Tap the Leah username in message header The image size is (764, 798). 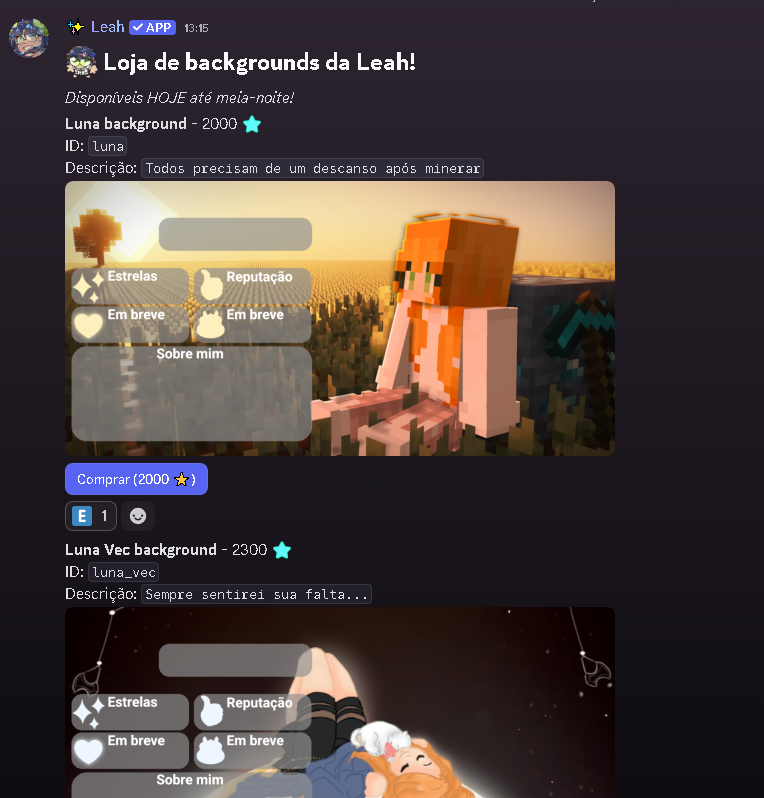tap(107, 27)
